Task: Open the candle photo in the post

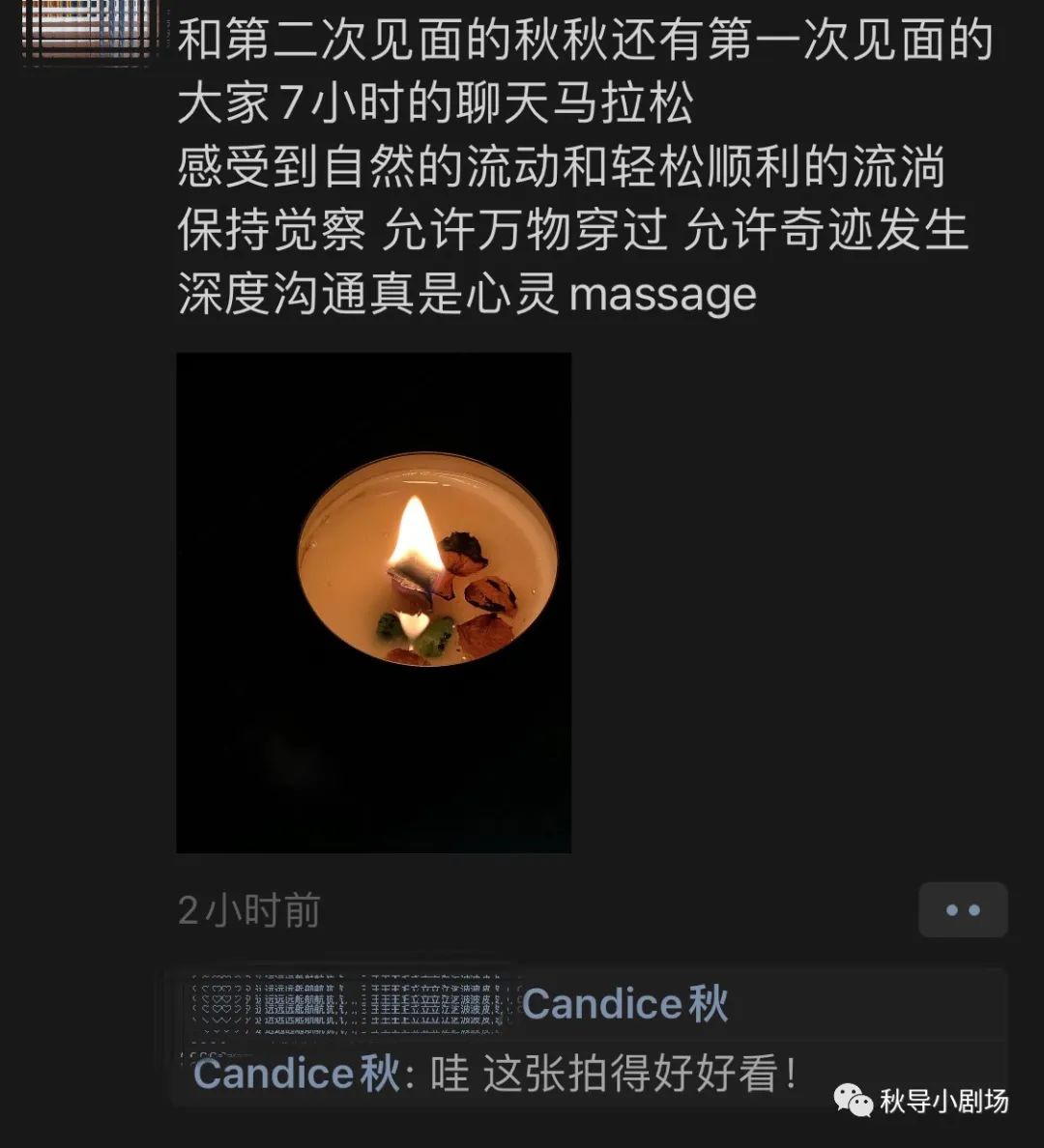Action: click(x=373, y=602)
